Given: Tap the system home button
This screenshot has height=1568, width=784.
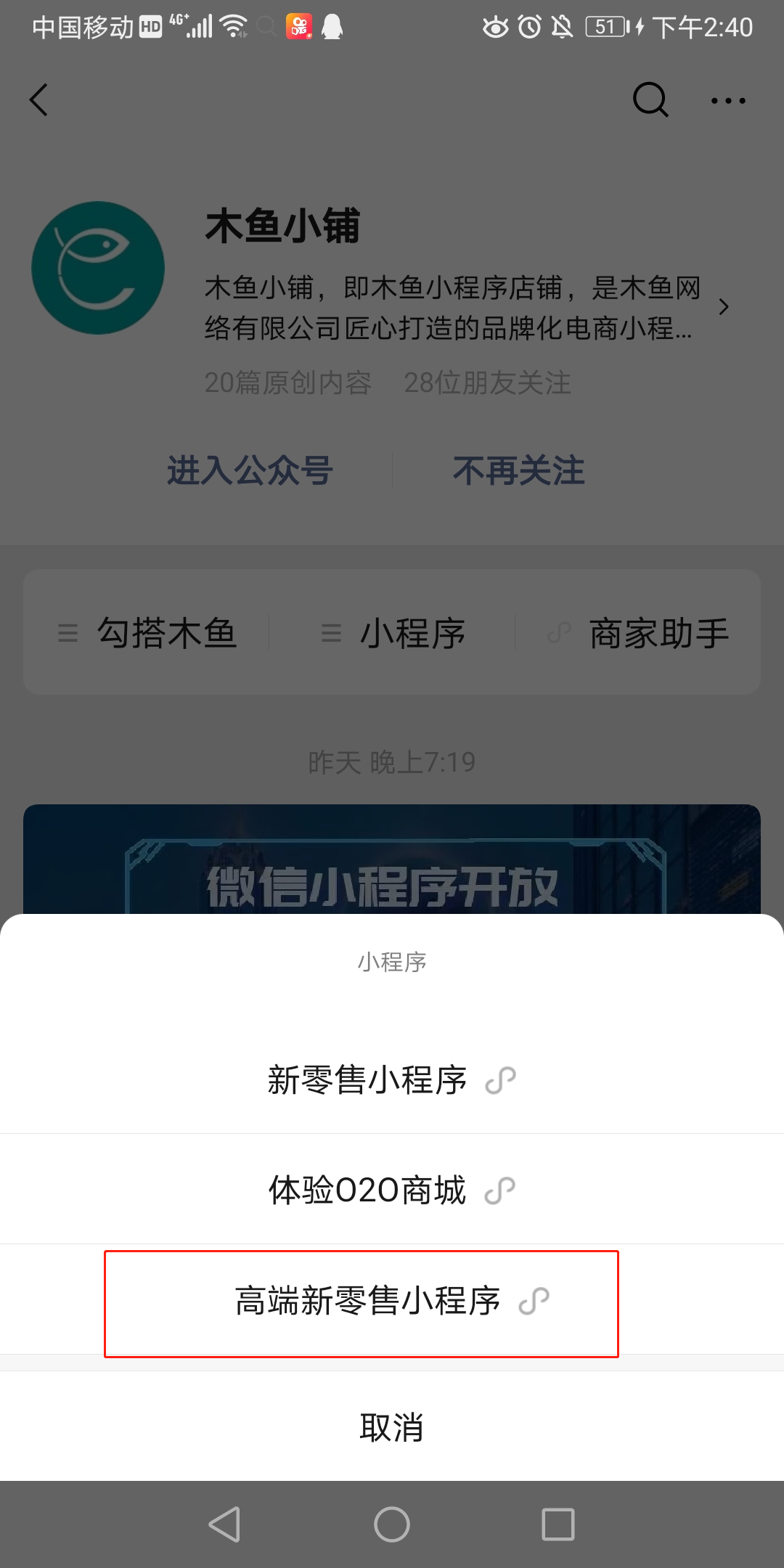Looking at the screenshot, I should pos(391,1524).
